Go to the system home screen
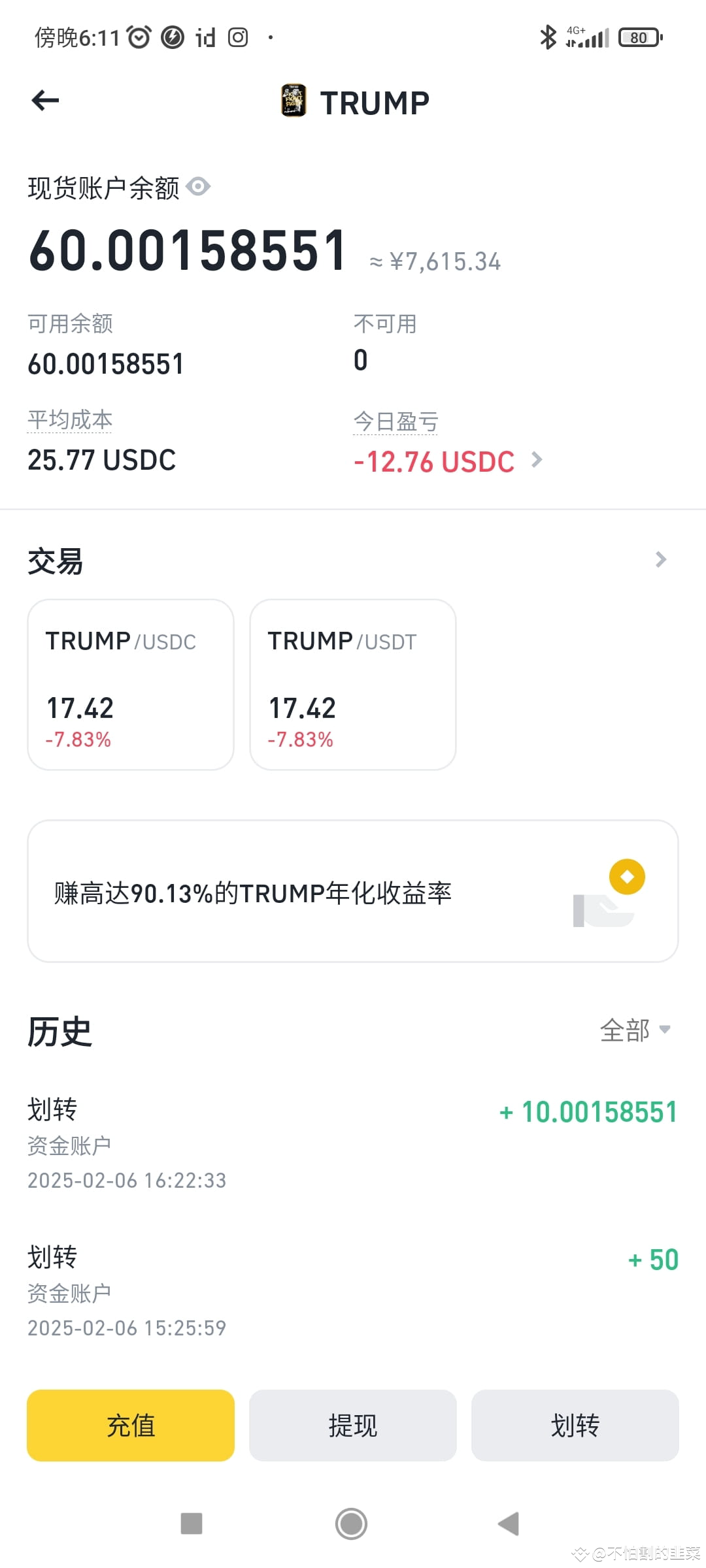Image resolution: width=706 pixels, height=1568 pixels. point(352,1524)
